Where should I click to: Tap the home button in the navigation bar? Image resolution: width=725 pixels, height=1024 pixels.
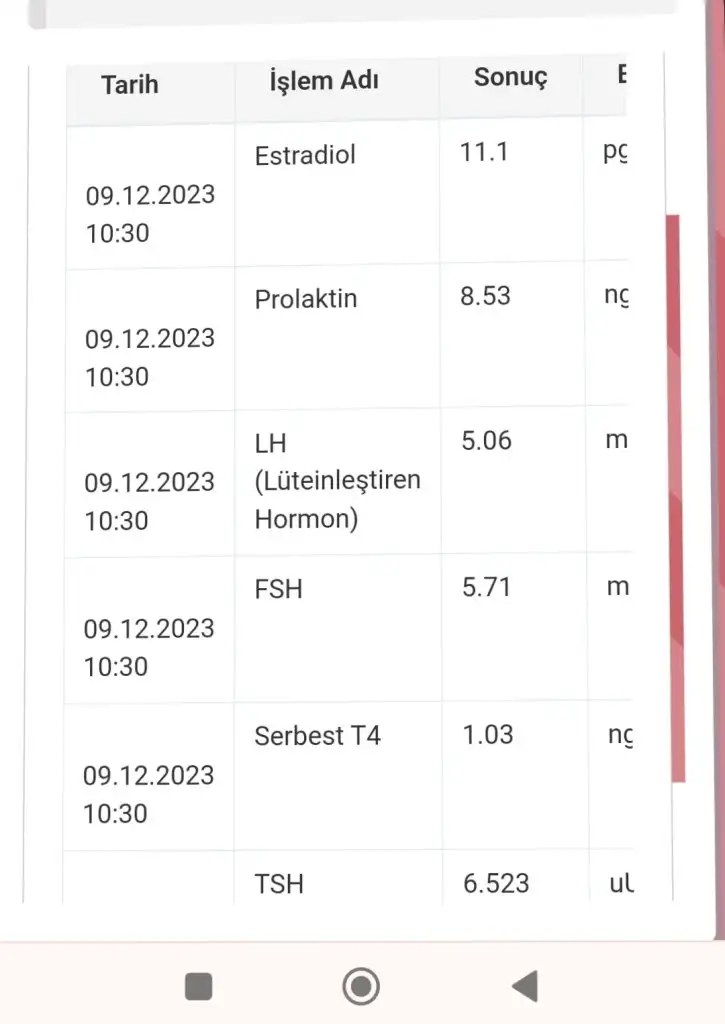point(361,986)
